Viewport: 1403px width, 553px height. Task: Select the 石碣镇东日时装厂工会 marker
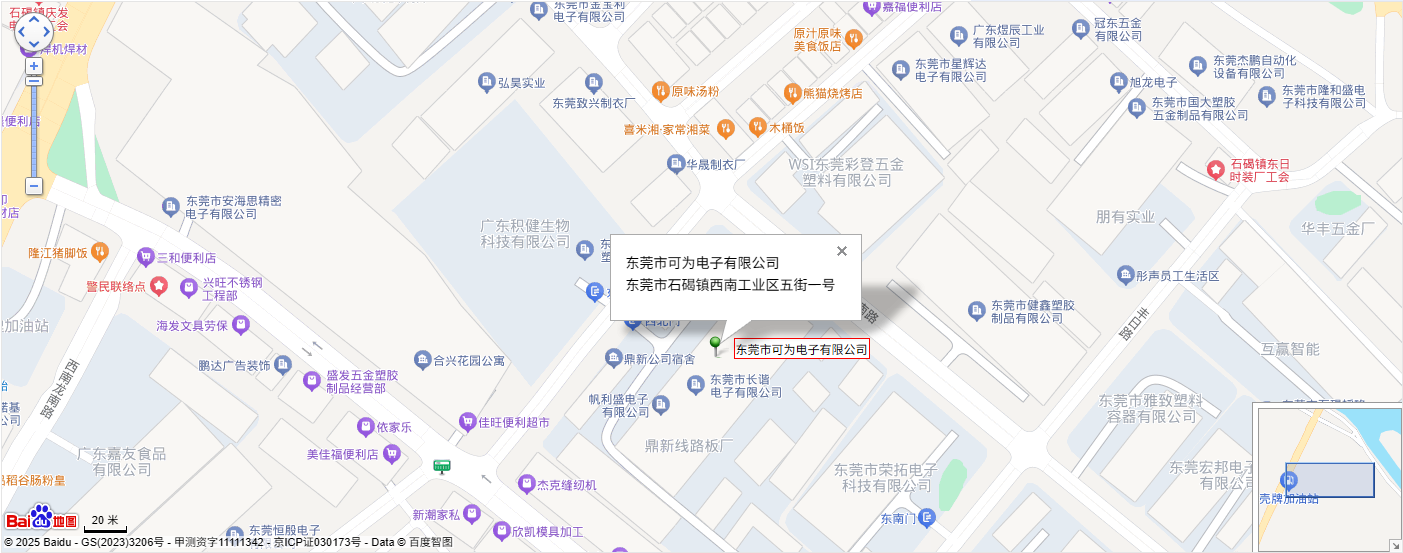1216,170
